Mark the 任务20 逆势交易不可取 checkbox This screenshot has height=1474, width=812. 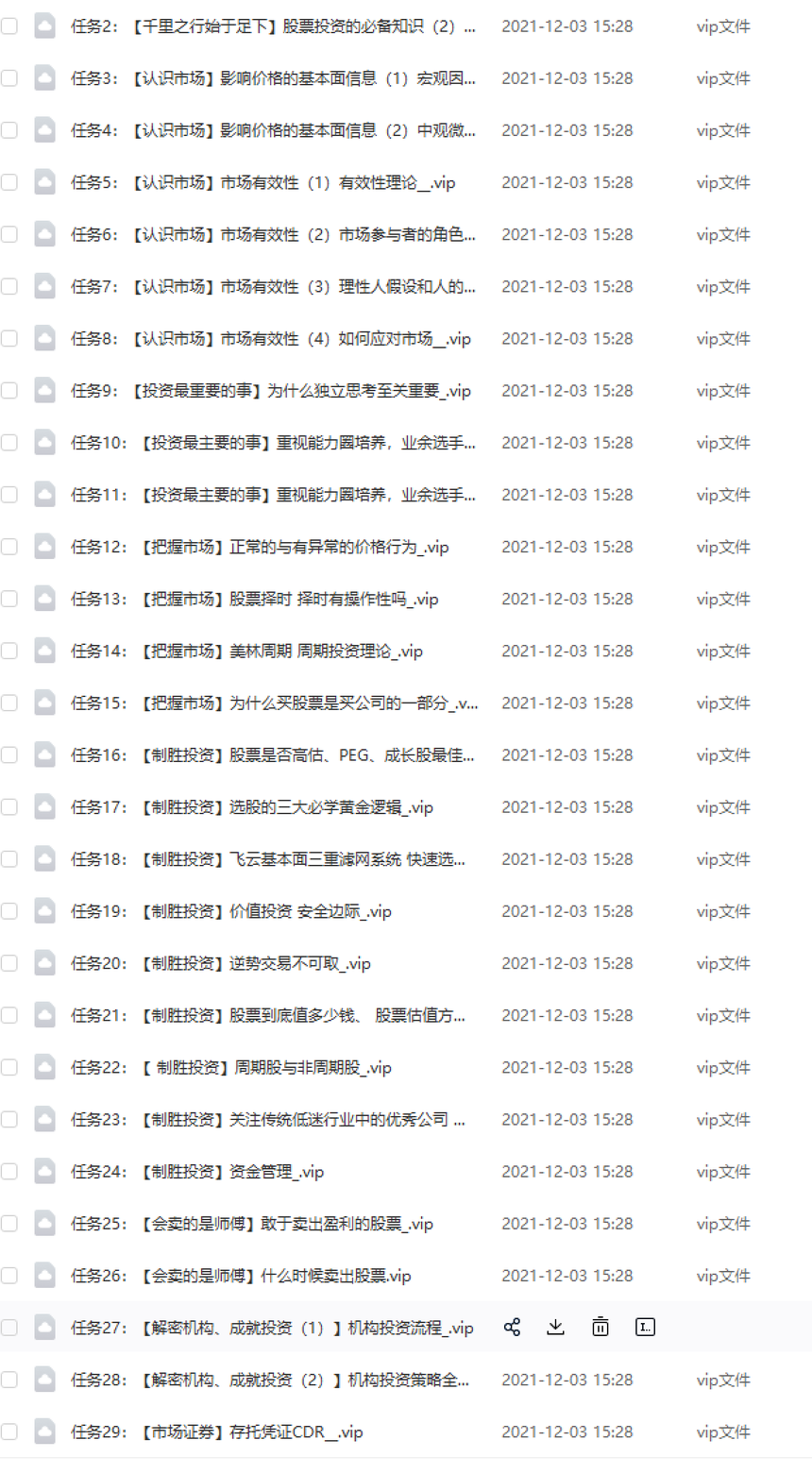click(9, 963)
